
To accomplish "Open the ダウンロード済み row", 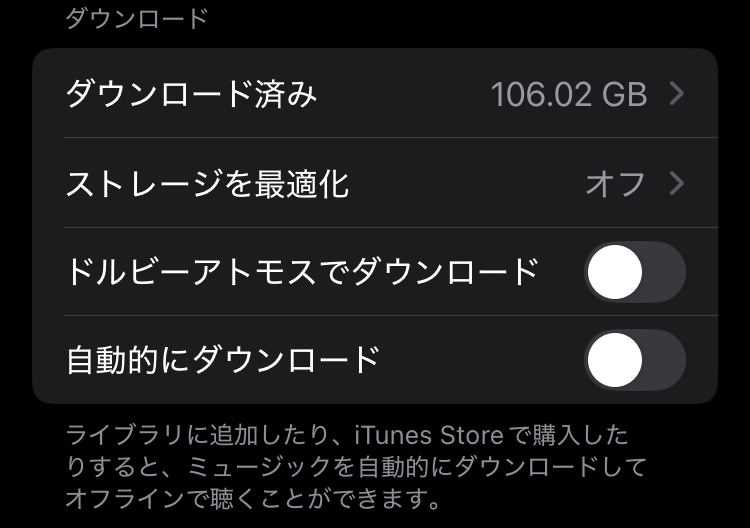I will click(x=375, y=94).
